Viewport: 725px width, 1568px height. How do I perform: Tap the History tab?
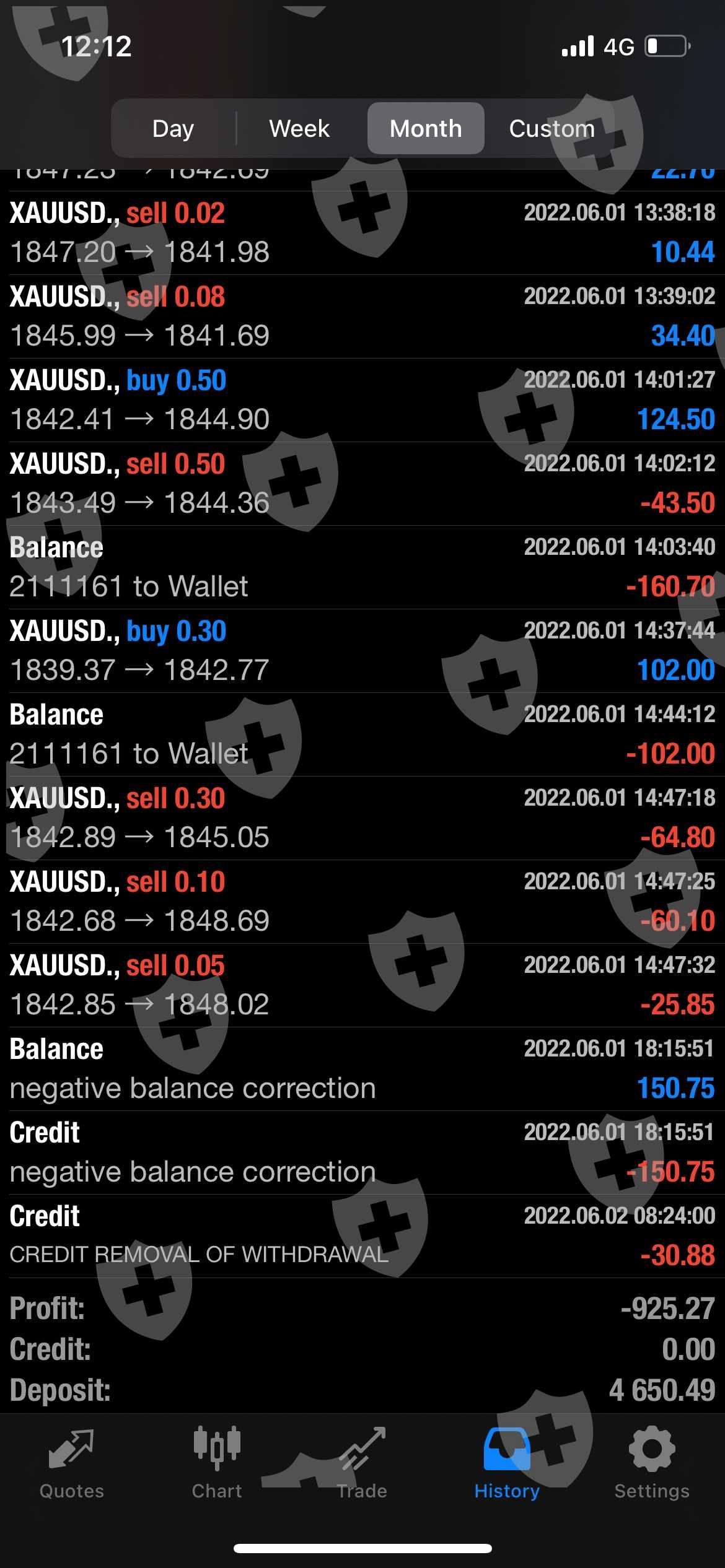click(x=507, y=1464)
